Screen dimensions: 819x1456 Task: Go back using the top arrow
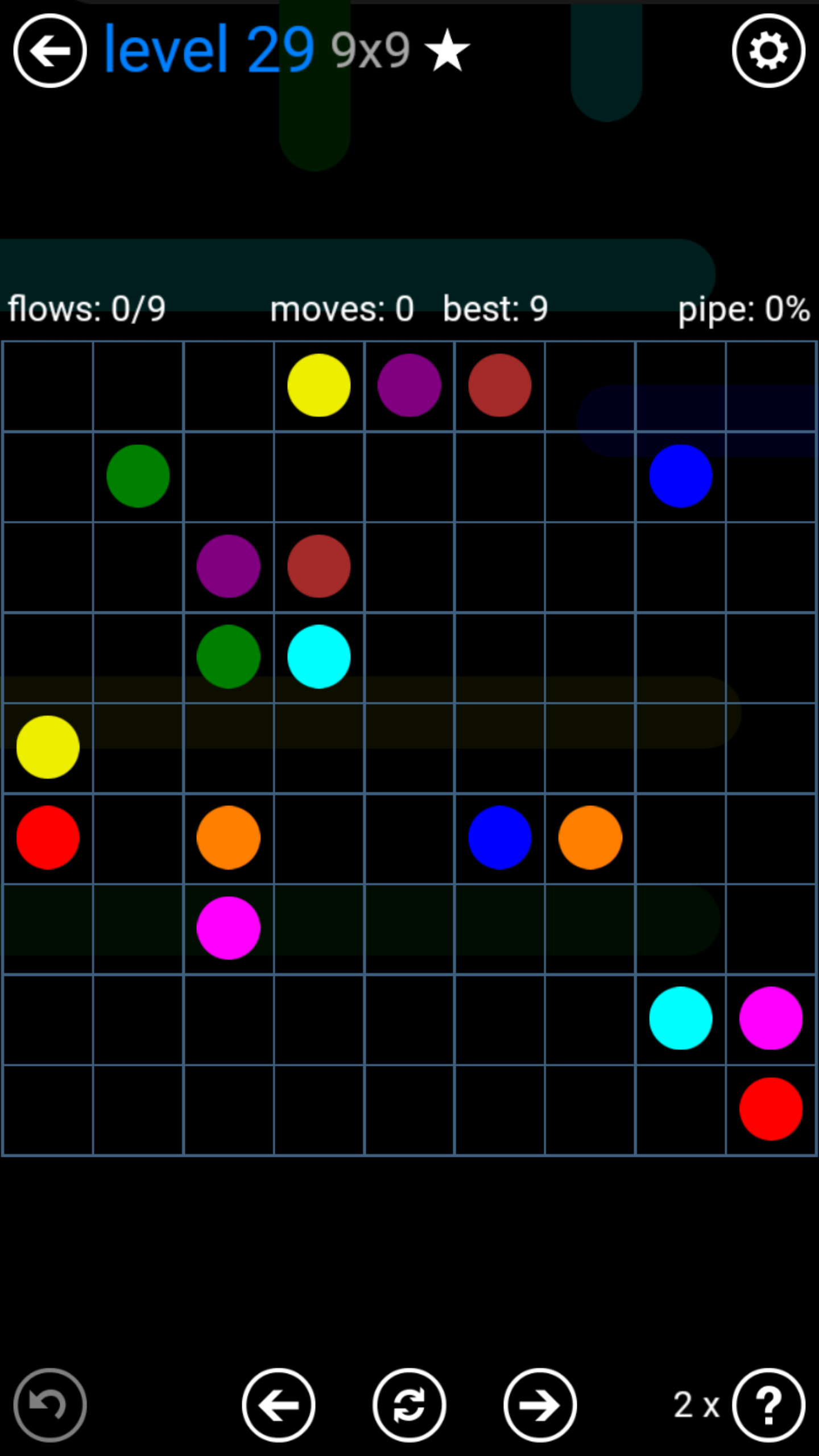tap(50, 51)
